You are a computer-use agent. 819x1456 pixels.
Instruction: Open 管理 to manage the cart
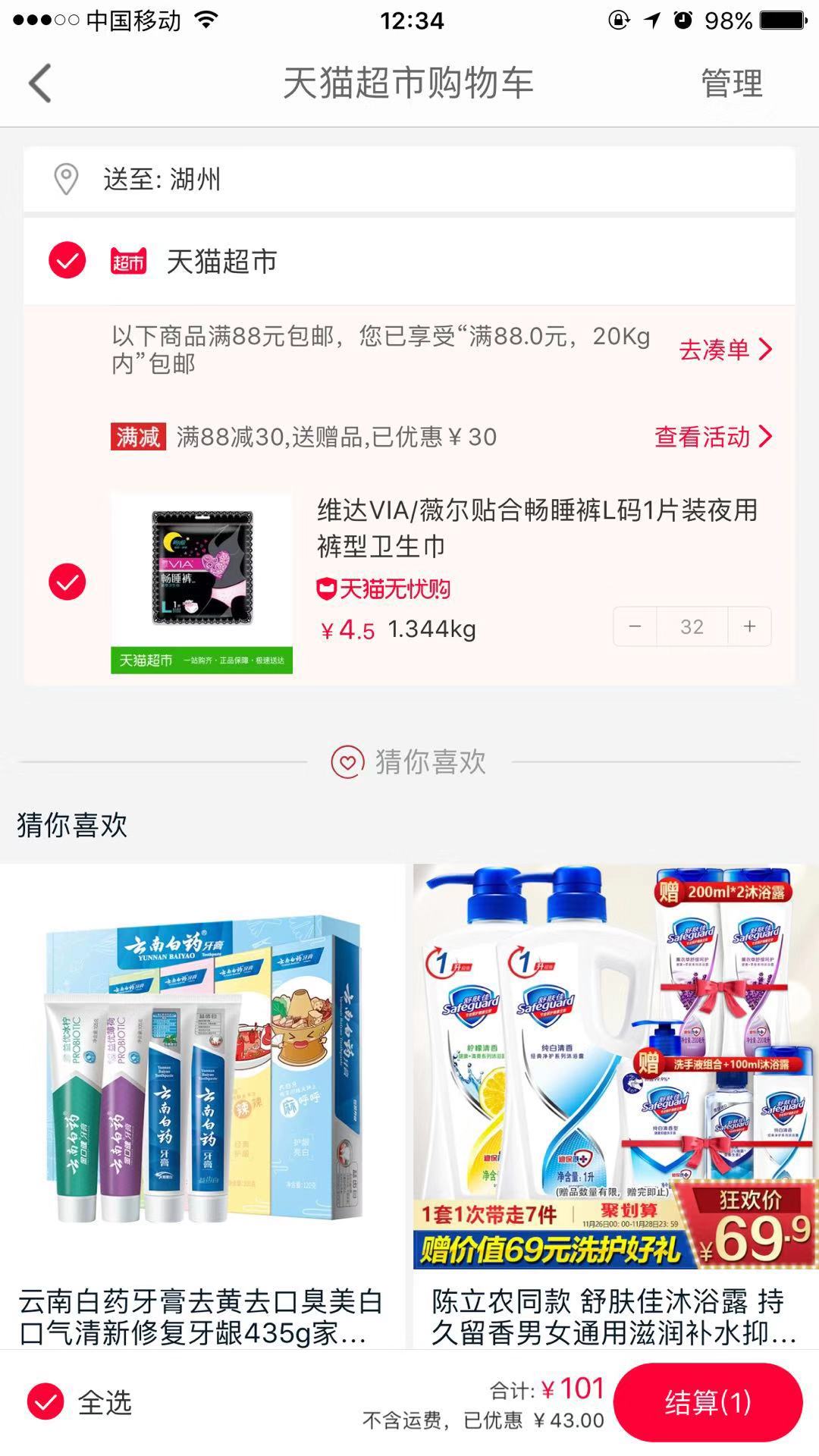(731, 83)
